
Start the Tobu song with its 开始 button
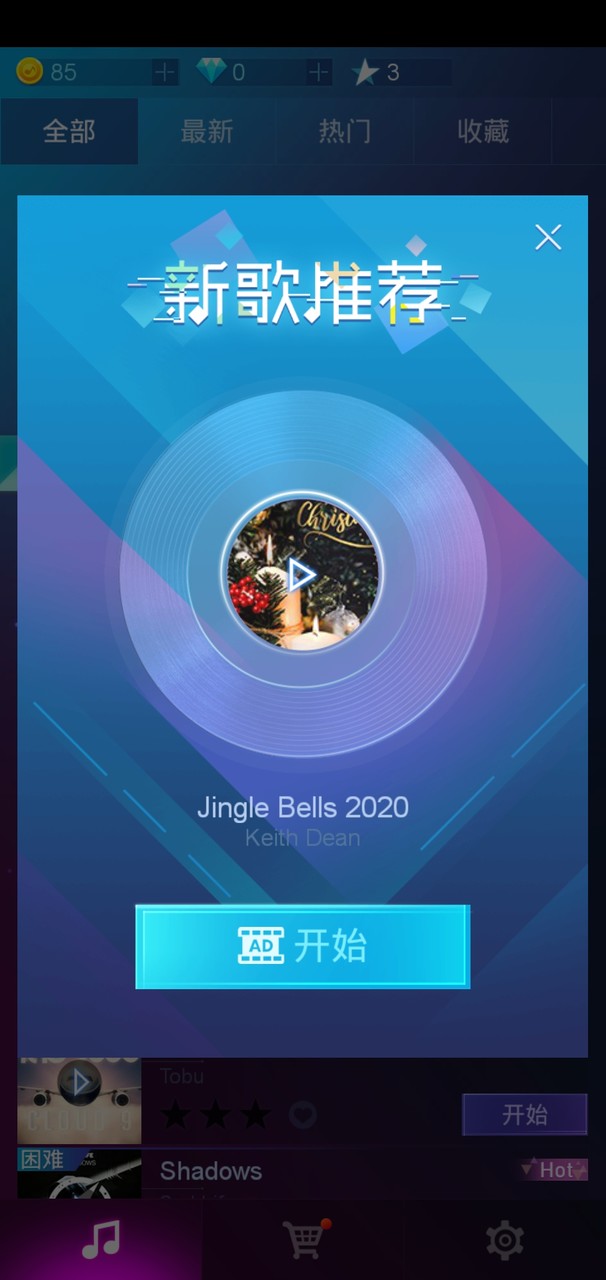coord(524,1115)
